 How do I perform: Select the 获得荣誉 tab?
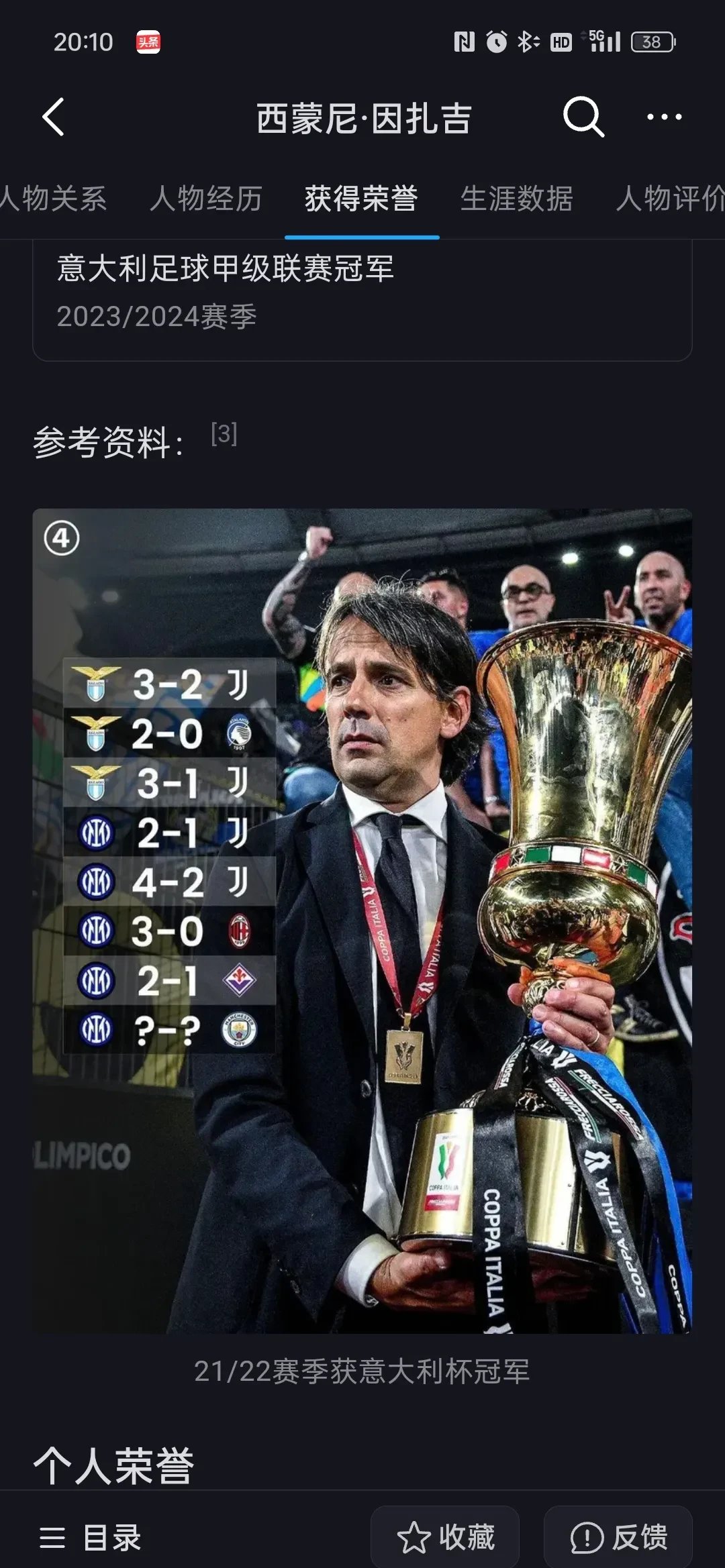[x=361, y=199]
